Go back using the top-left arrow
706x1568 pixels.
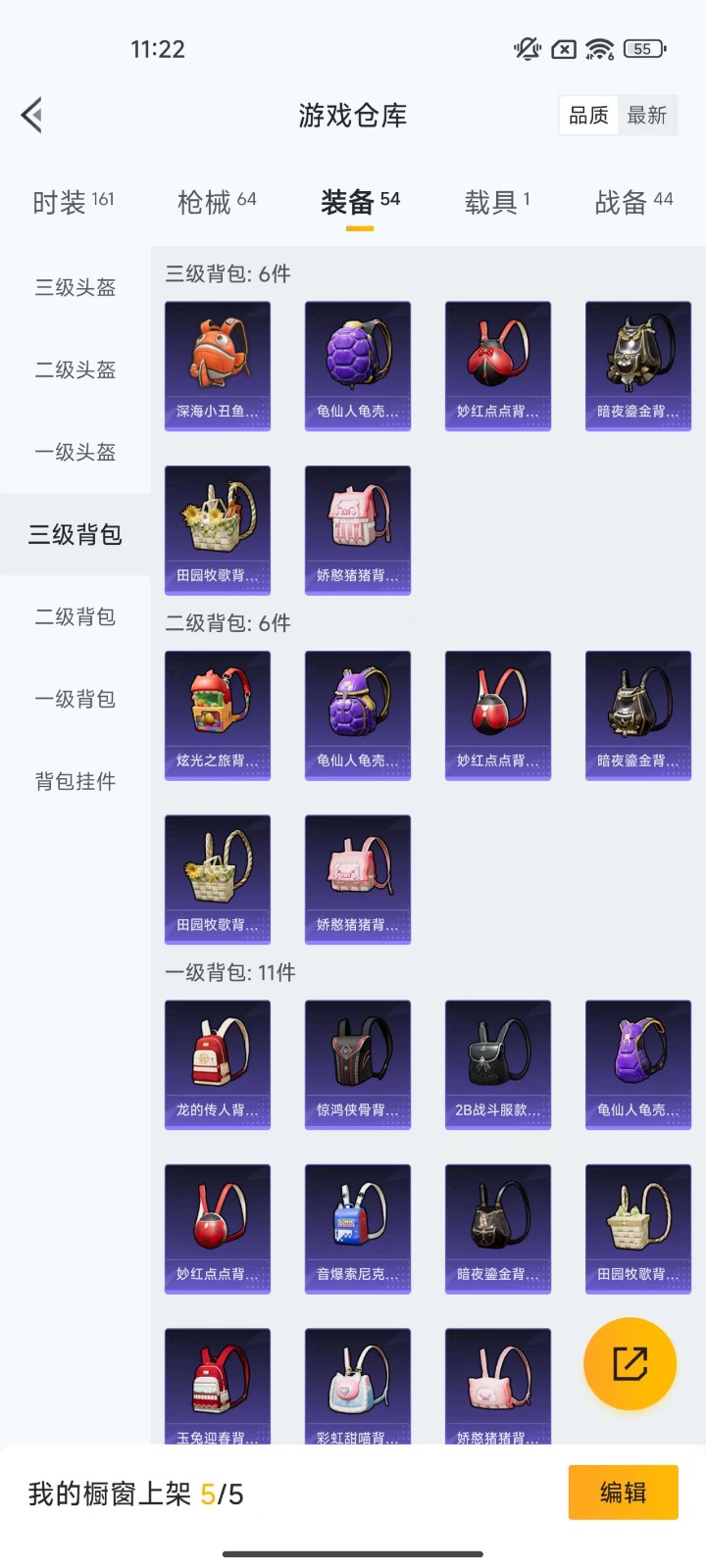tap(32, 116)
